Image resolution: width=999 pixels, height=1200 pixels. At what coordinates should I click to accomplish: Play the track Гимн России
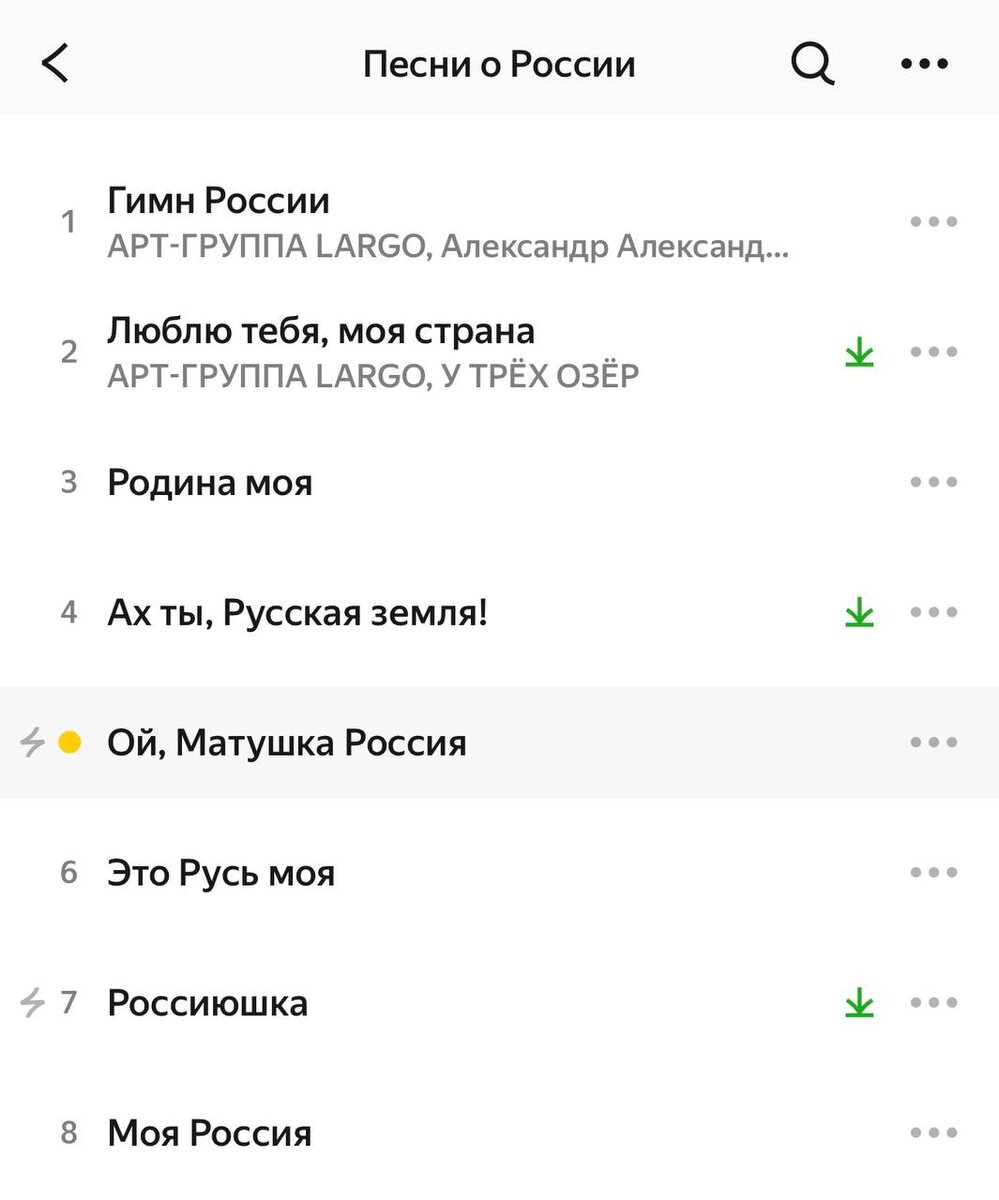tap(218, 202)
